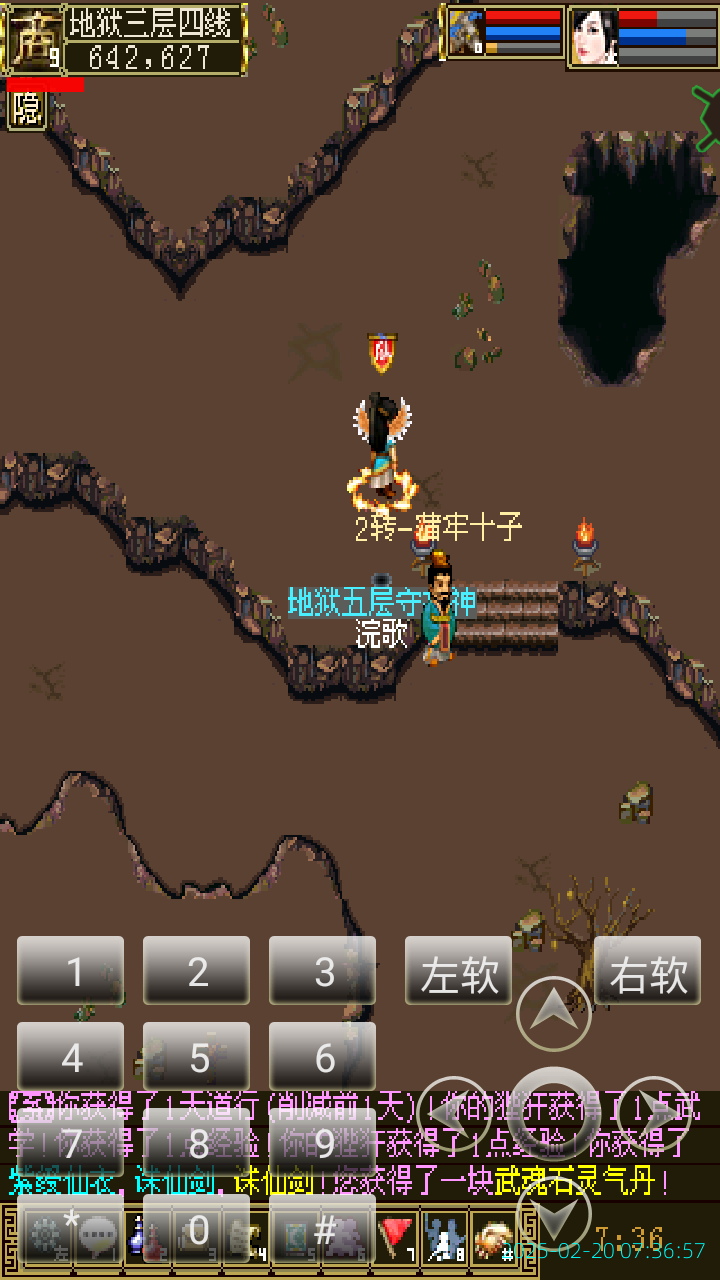Tap the number 0 key
The height and width of the screenshot is (1280, 720).
pos(197,1230)
